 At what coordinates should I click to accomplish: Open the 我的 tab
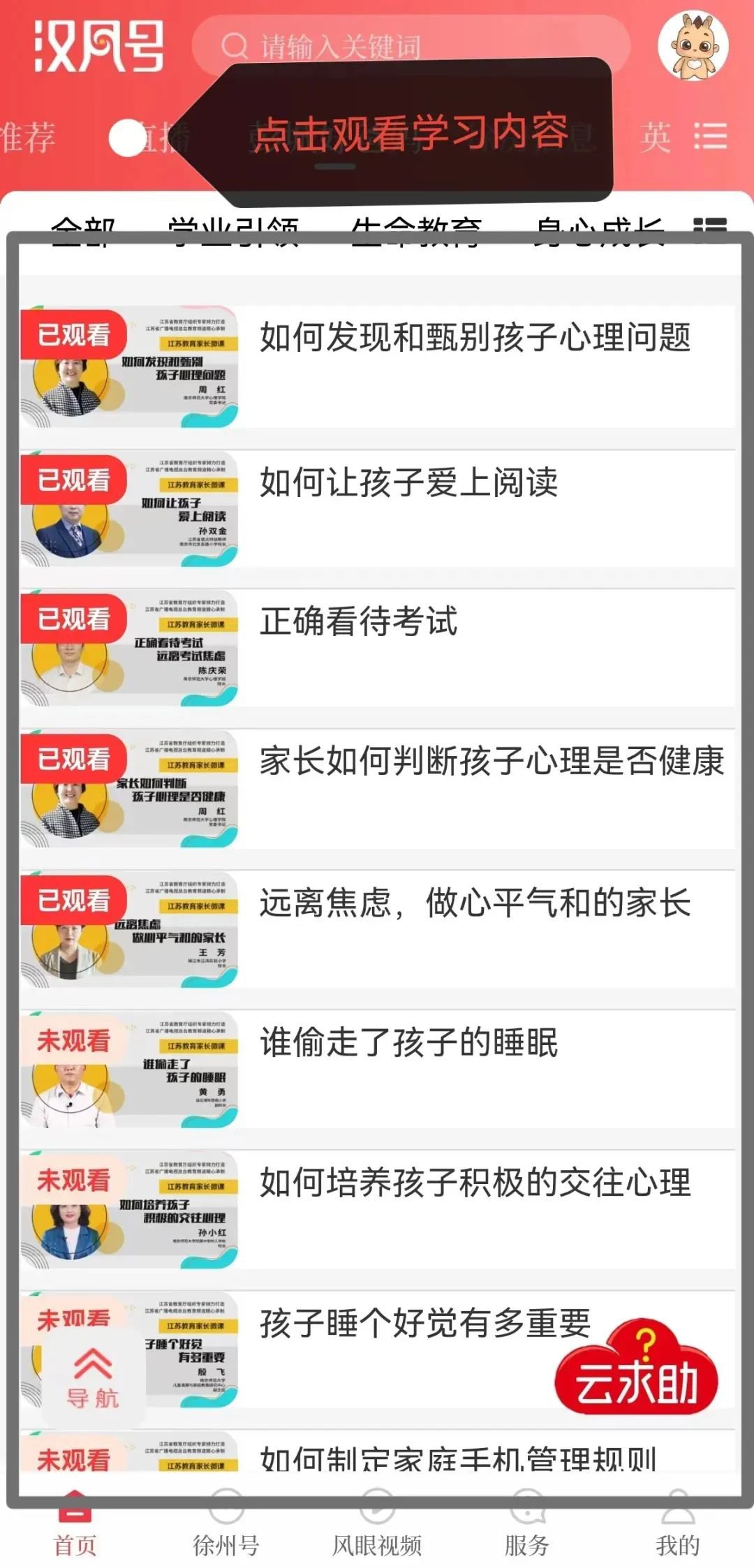click(x=677, y=1529)
